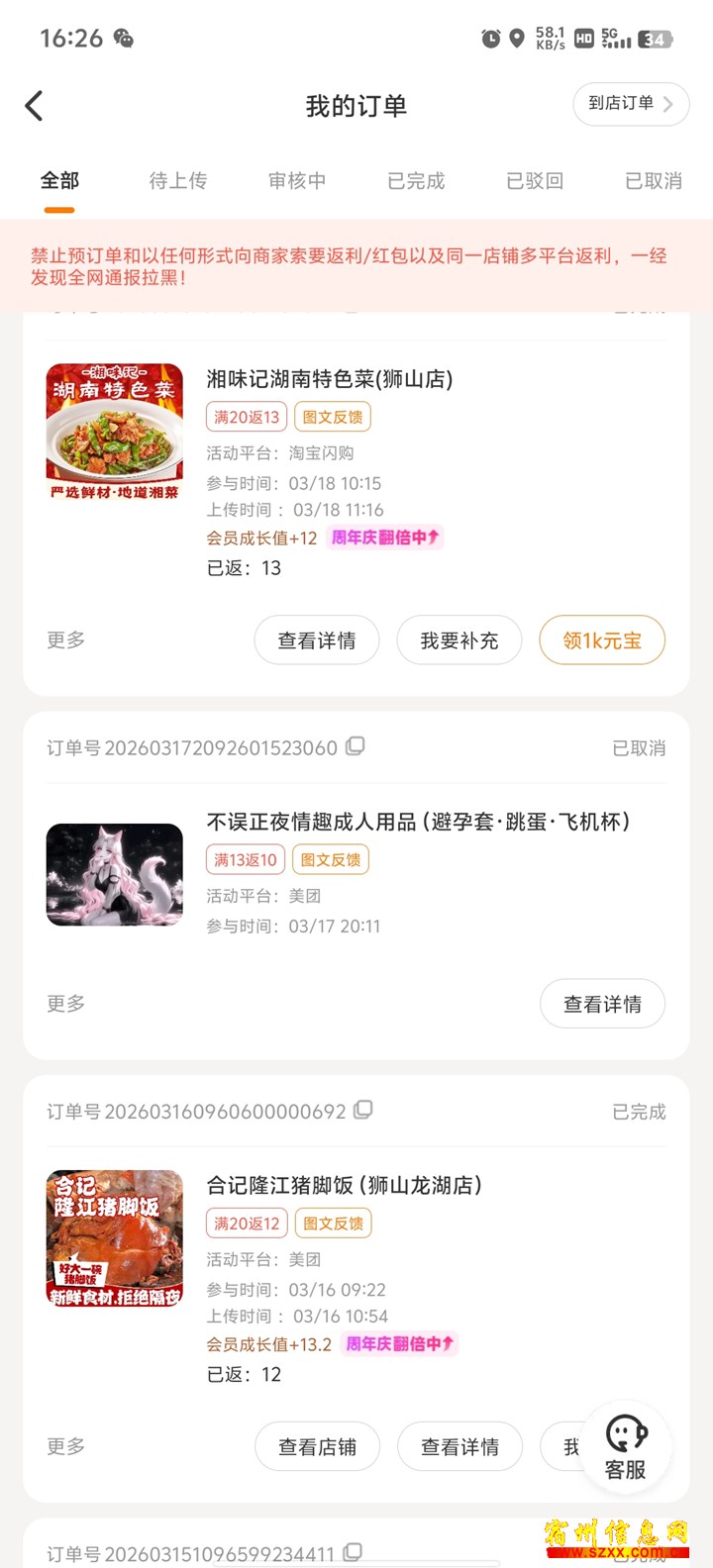Select the 已取消 tab

(653, 181)
